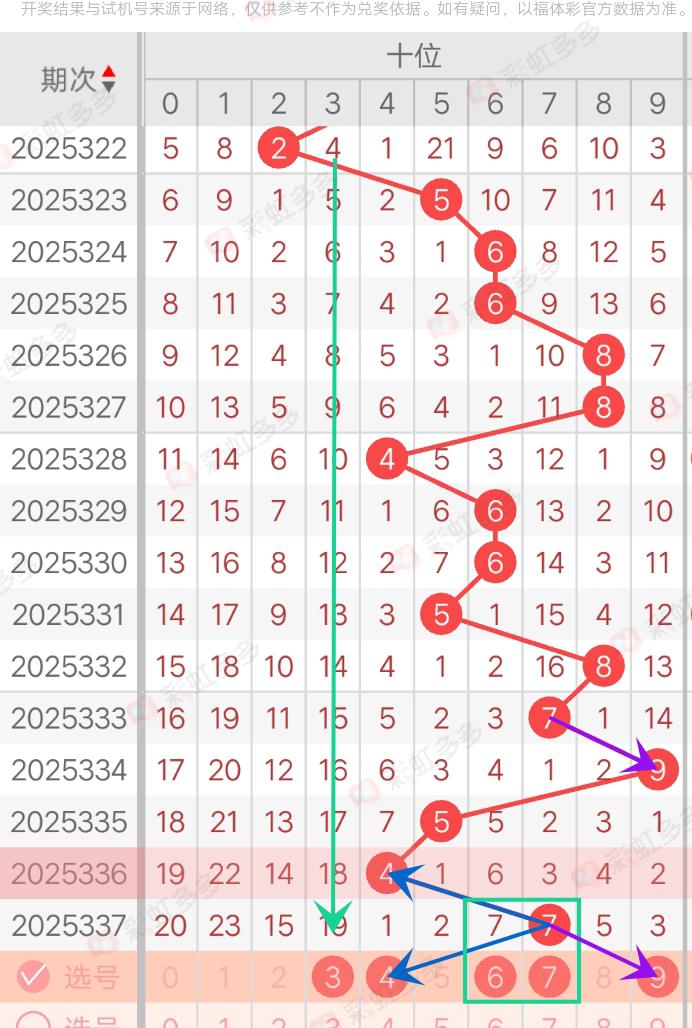Deselect red ball 3 in the checked 选号 row
This screenshot has width=692, height=1028.
pyautogui.click(x=333, y=977)
